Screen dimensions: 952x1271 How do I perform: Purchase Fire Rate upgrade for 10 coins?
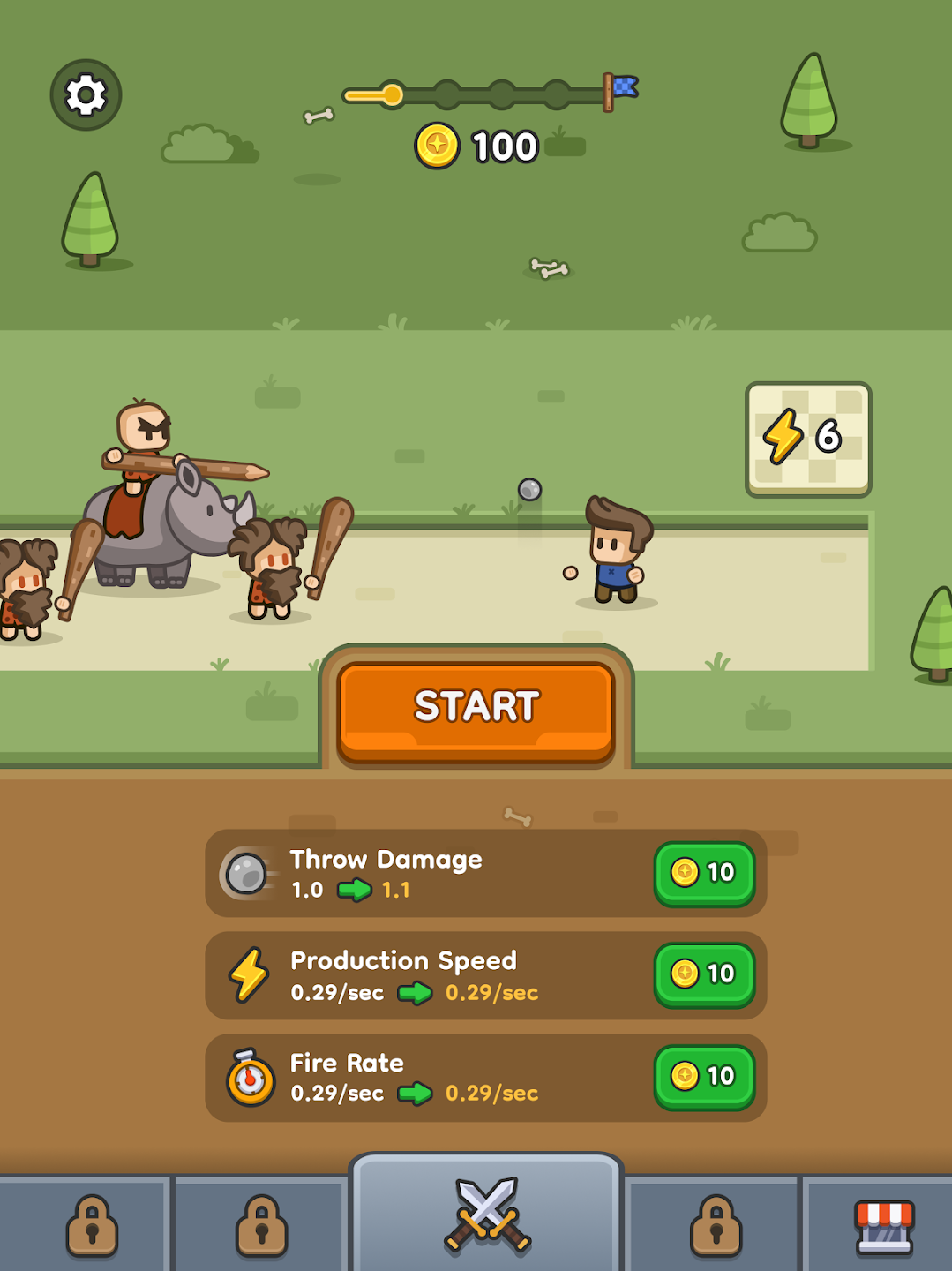coord(704,1076)
